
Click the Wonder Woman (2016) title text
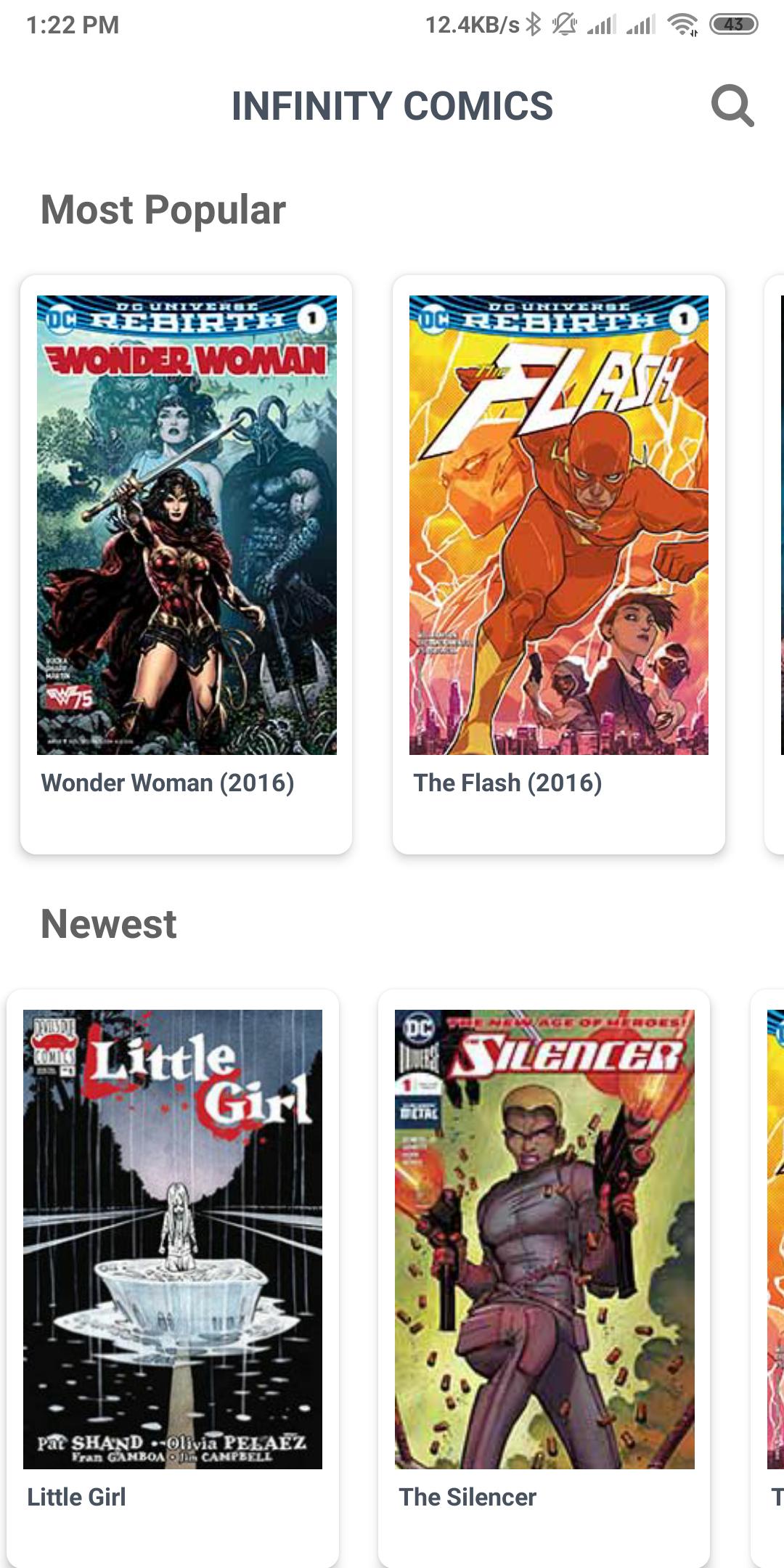click(168, 783)
